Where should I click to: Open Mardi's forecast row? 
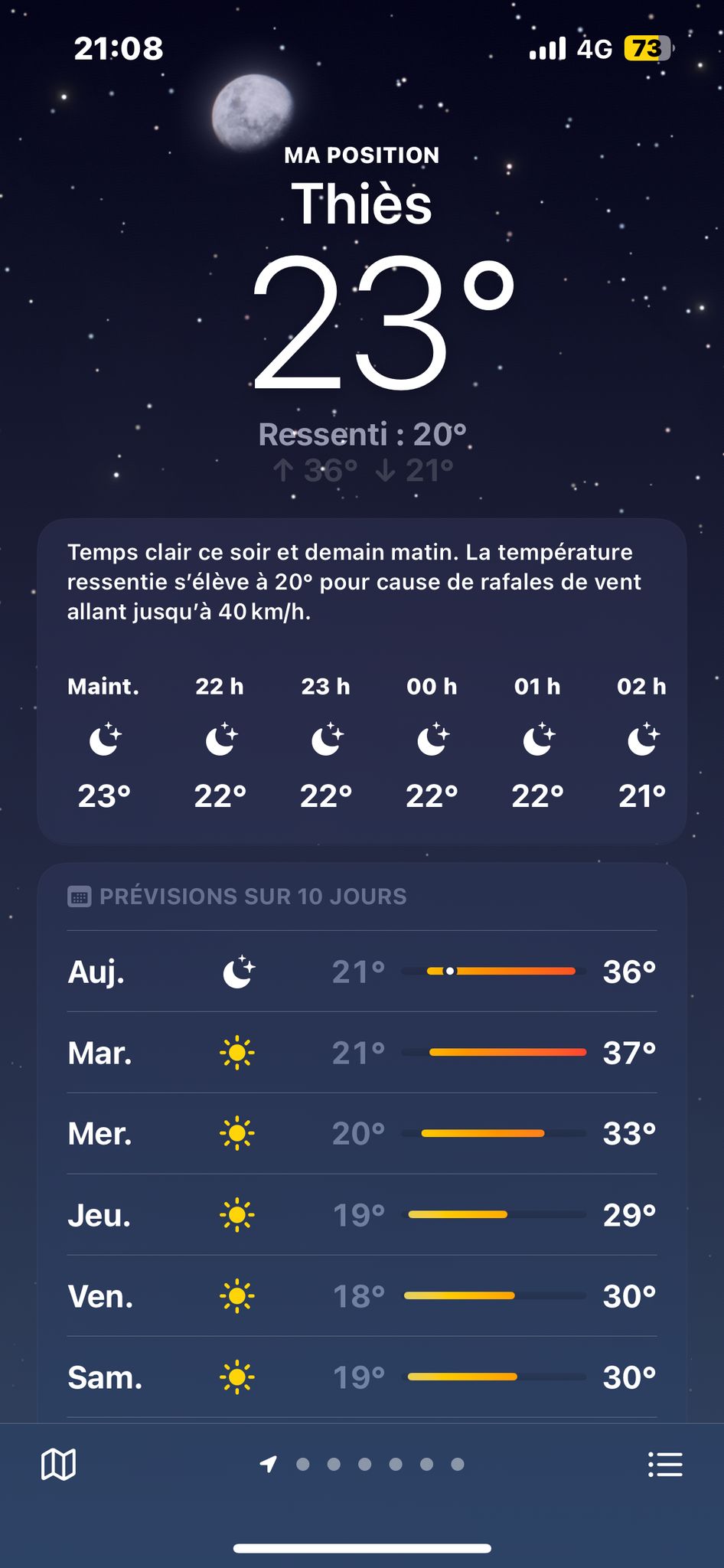point(361,1053)
